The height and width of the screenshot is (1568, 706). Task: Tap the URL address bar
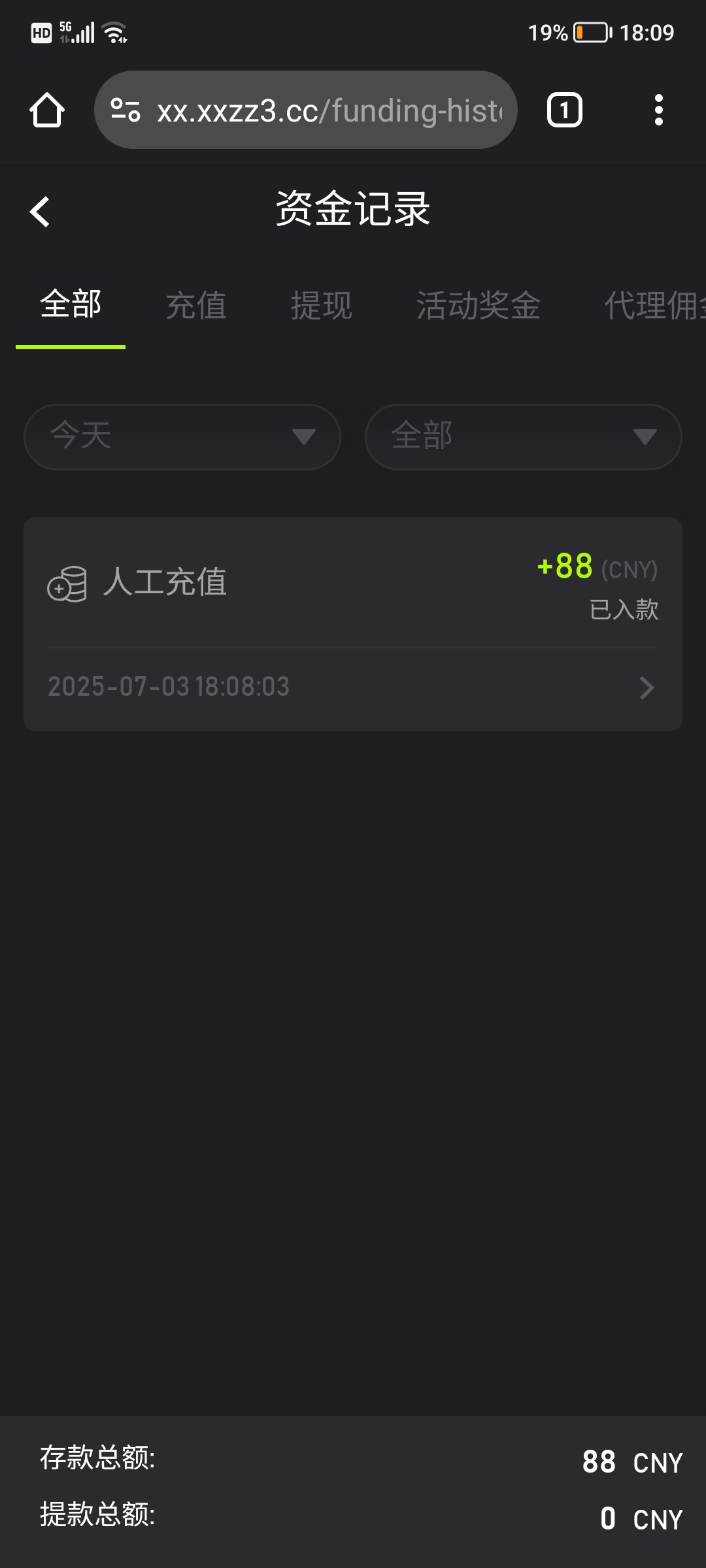tap(327, 110)
